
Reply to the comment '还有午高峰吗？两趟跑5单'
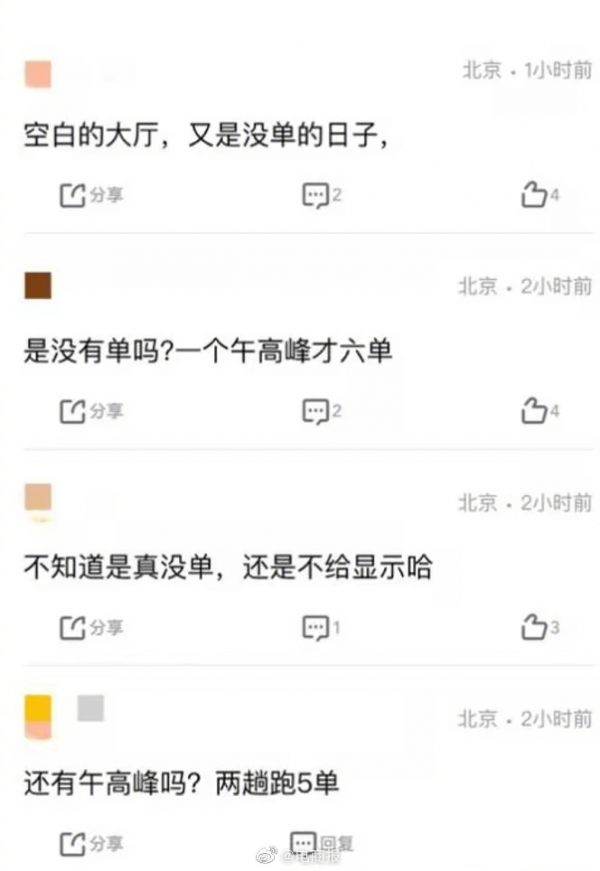click(x=320, y=842)
